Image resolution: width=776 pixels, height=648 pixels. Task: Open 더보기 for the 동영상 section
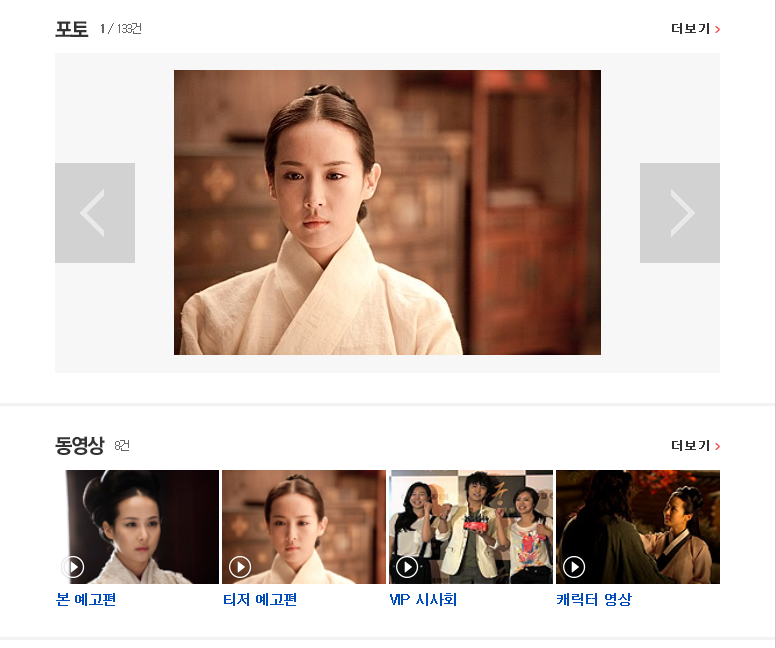[695, 446]
